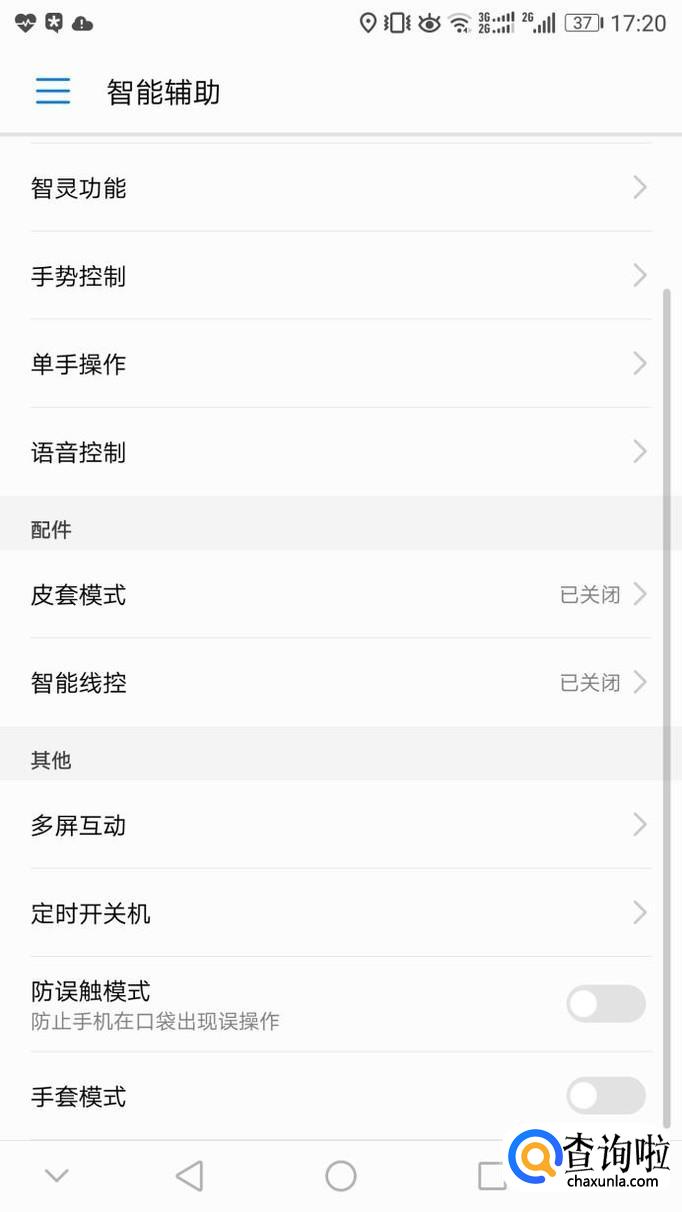Go to home via navigation bar

(x=341, y=1176)
